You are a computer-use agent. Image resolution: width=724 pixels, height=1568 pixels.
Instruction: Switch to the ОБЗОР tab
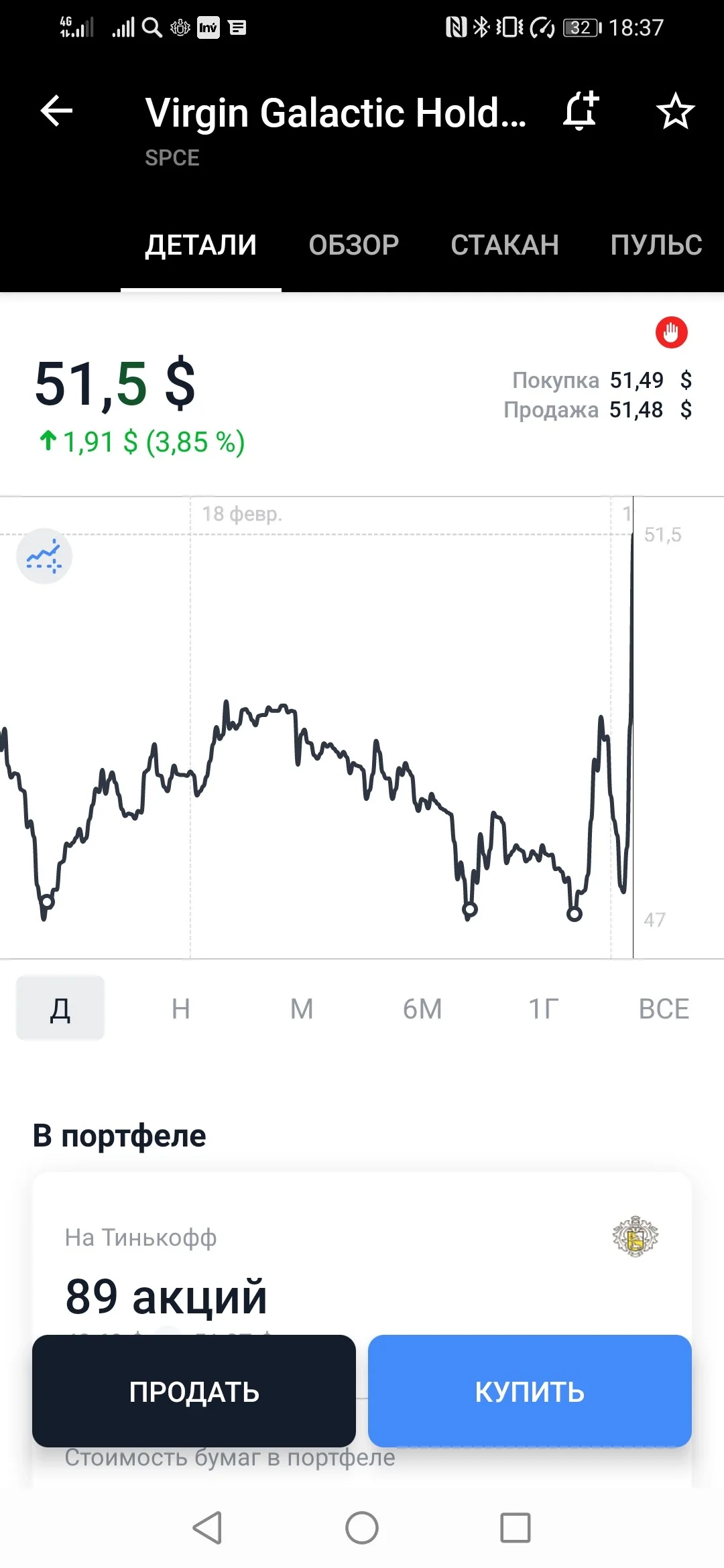click(353, 245)
